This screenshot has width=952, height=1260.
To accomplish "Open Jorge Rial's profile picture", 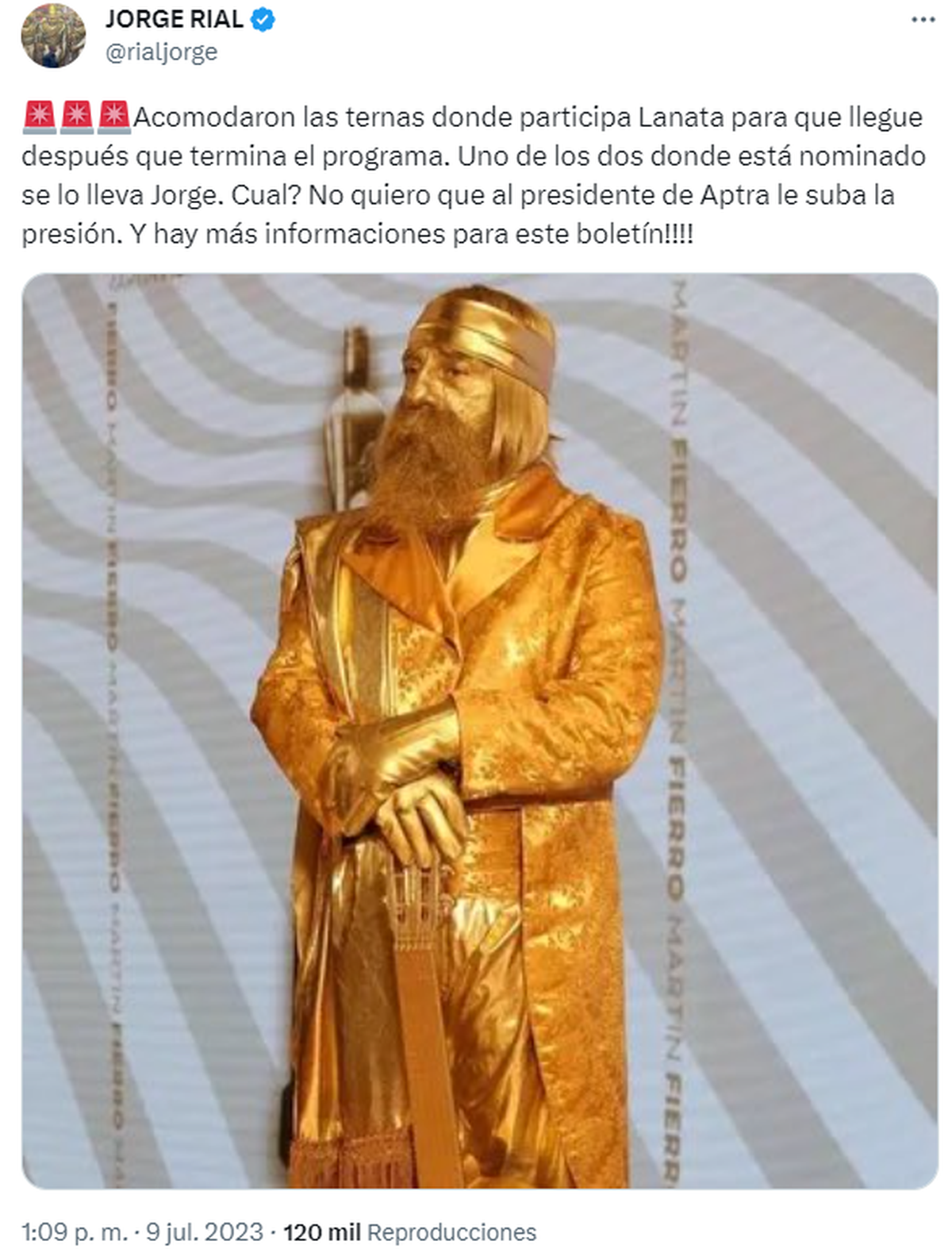I will click(53, 36).
